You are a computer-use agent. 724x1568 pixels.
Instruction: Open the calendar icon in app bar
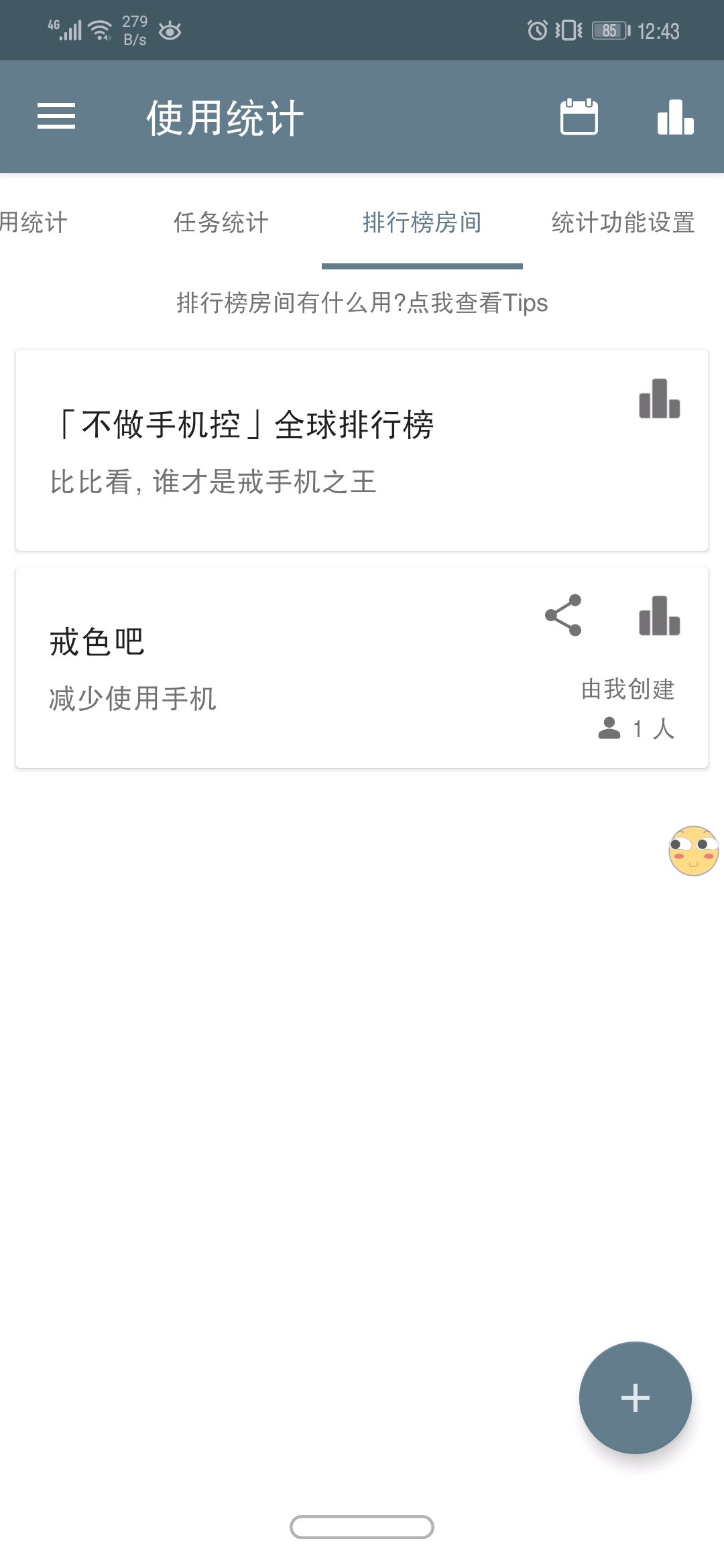tap(579, 117)
